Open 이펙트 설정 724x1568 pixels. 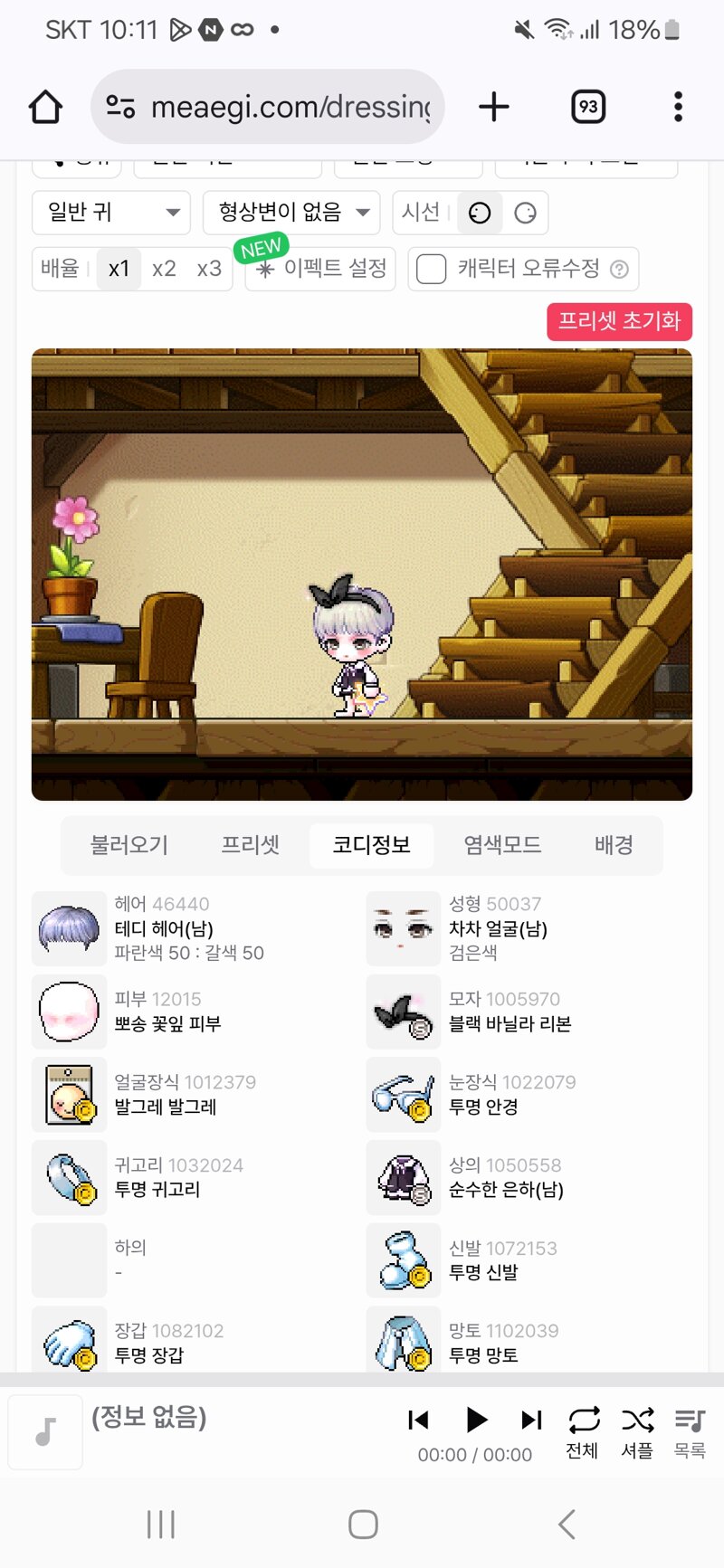(x=322, y=269)
